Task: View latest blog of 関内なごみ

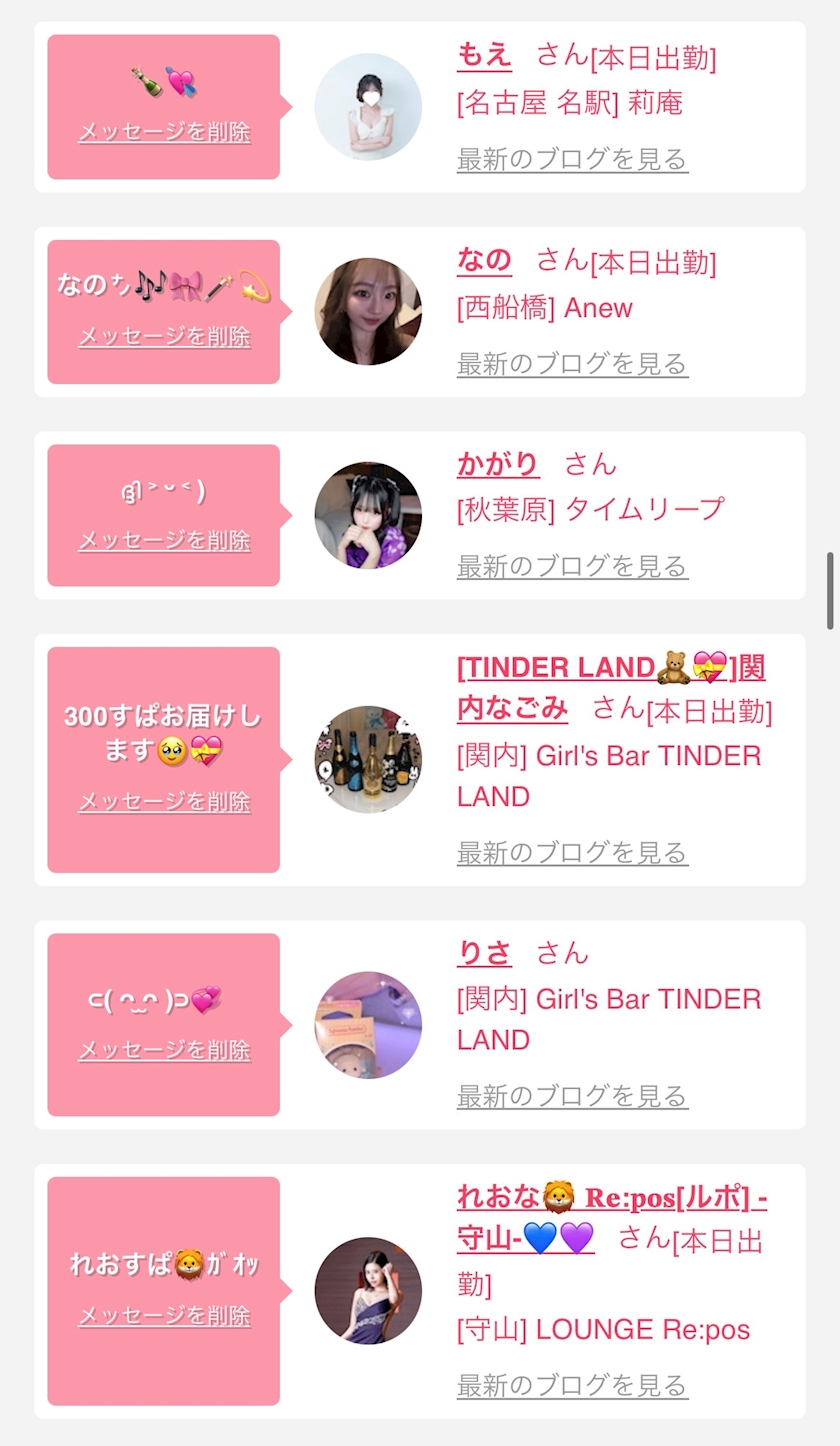Action: (x=572, y=853)
